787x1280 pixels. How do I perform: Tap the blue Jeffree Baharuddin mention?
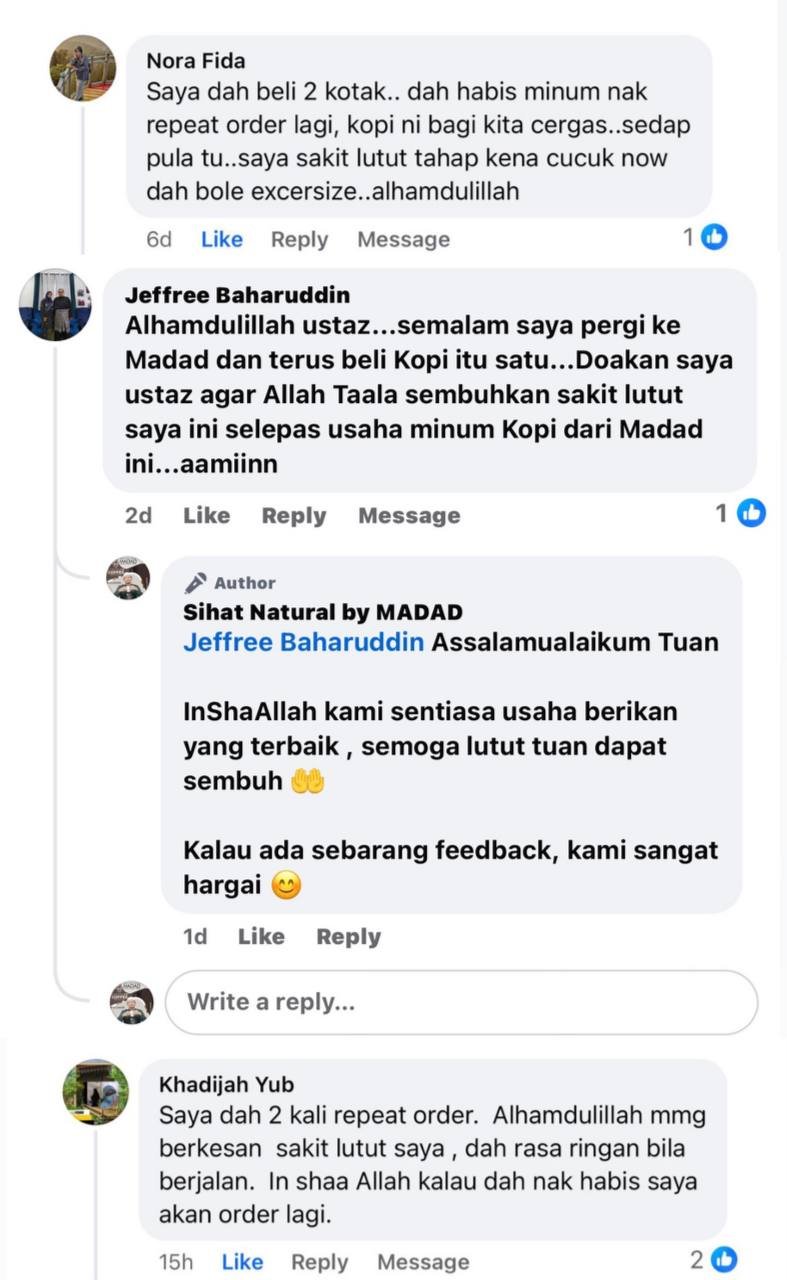click(303, 641)
